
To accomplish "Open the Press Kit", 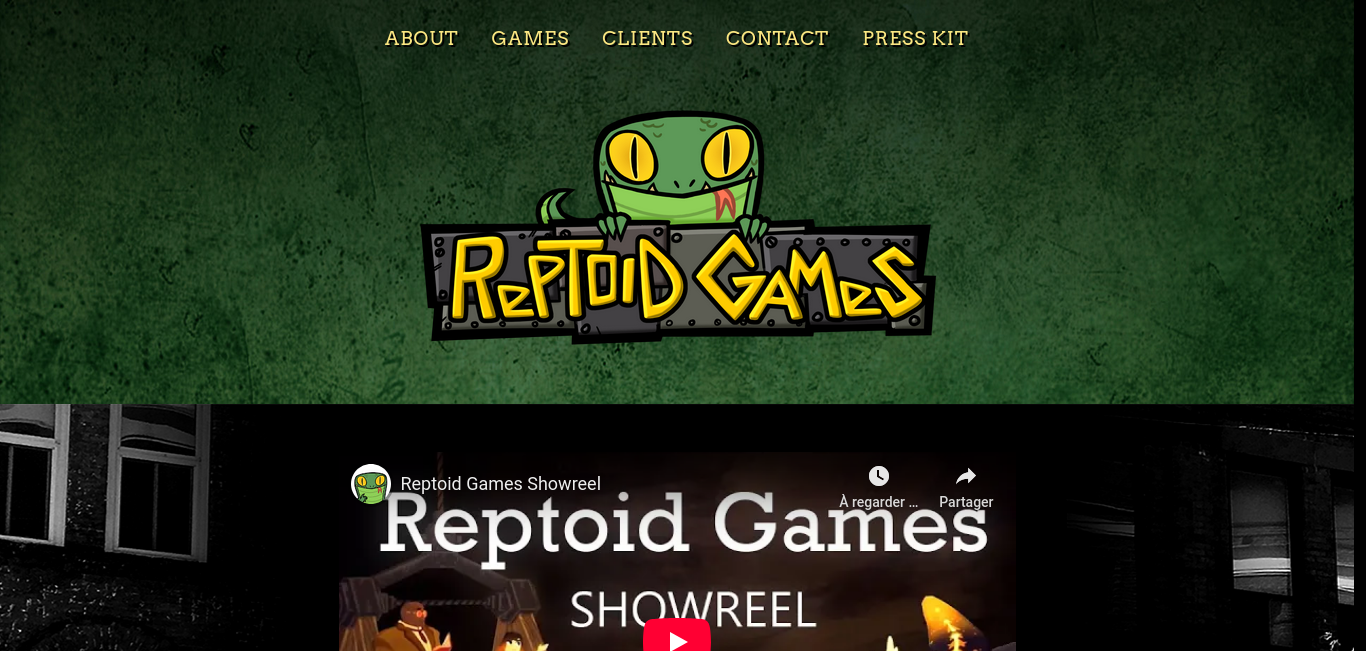I will [x=915, y=38].
